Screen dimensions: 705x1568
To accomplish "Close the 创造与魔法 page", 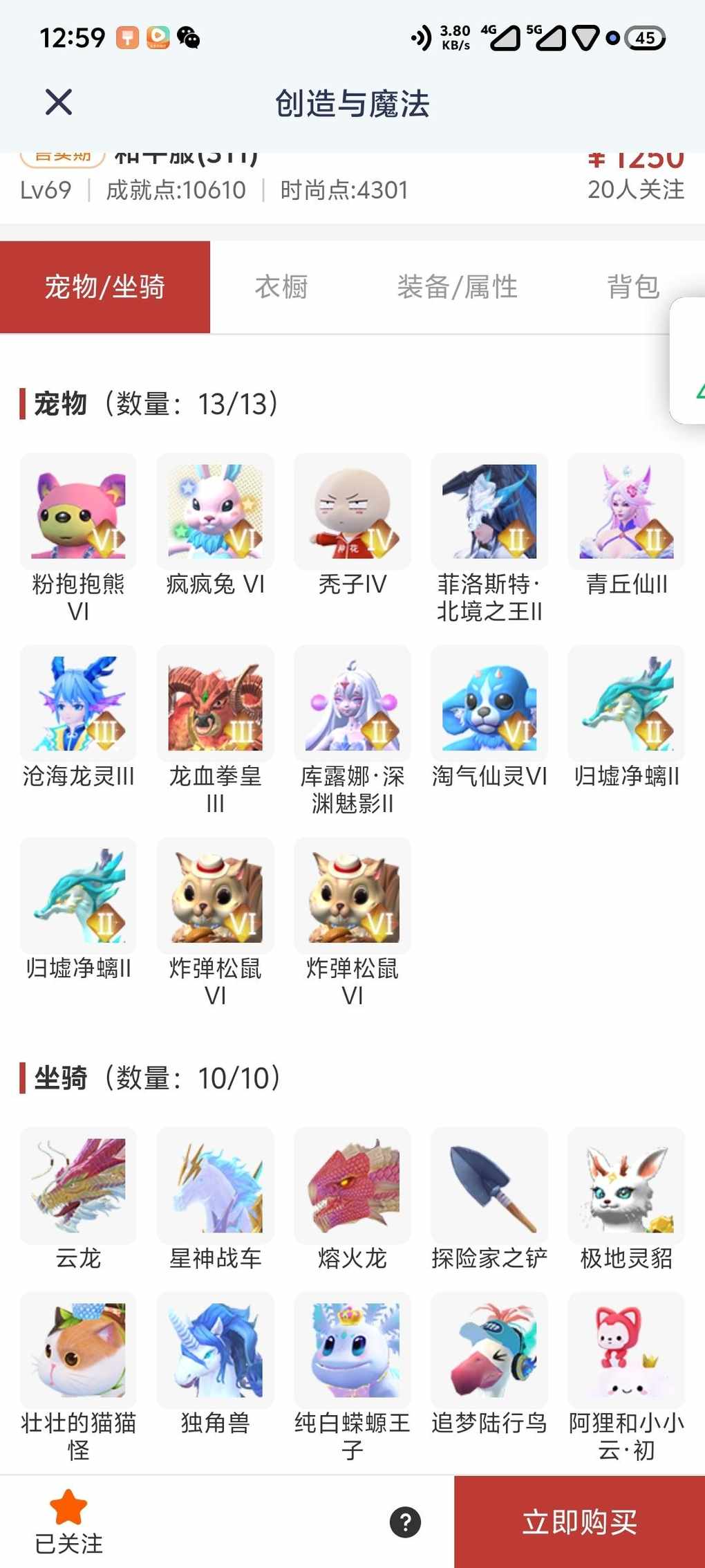I will pyautogui.click(x=59, y=102).
